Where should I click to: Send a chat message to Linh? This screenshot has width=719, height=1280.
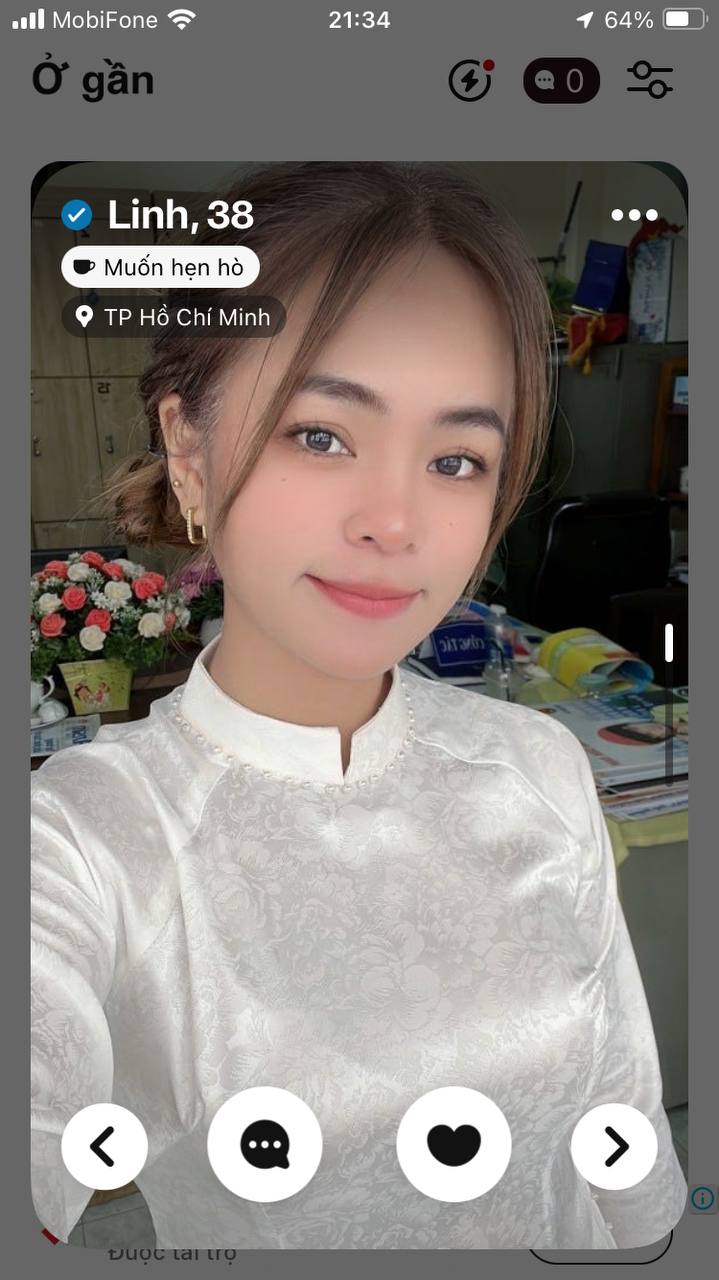[265, 1144]
